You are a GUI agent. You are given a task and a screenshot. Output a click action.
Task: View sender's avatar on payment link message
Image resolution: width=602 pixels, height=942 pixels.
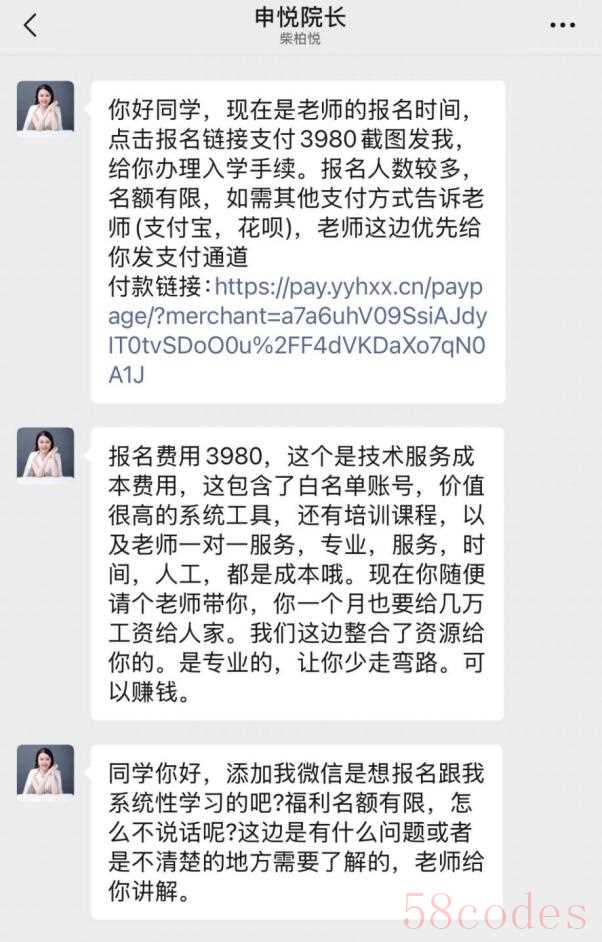(46, 107)
